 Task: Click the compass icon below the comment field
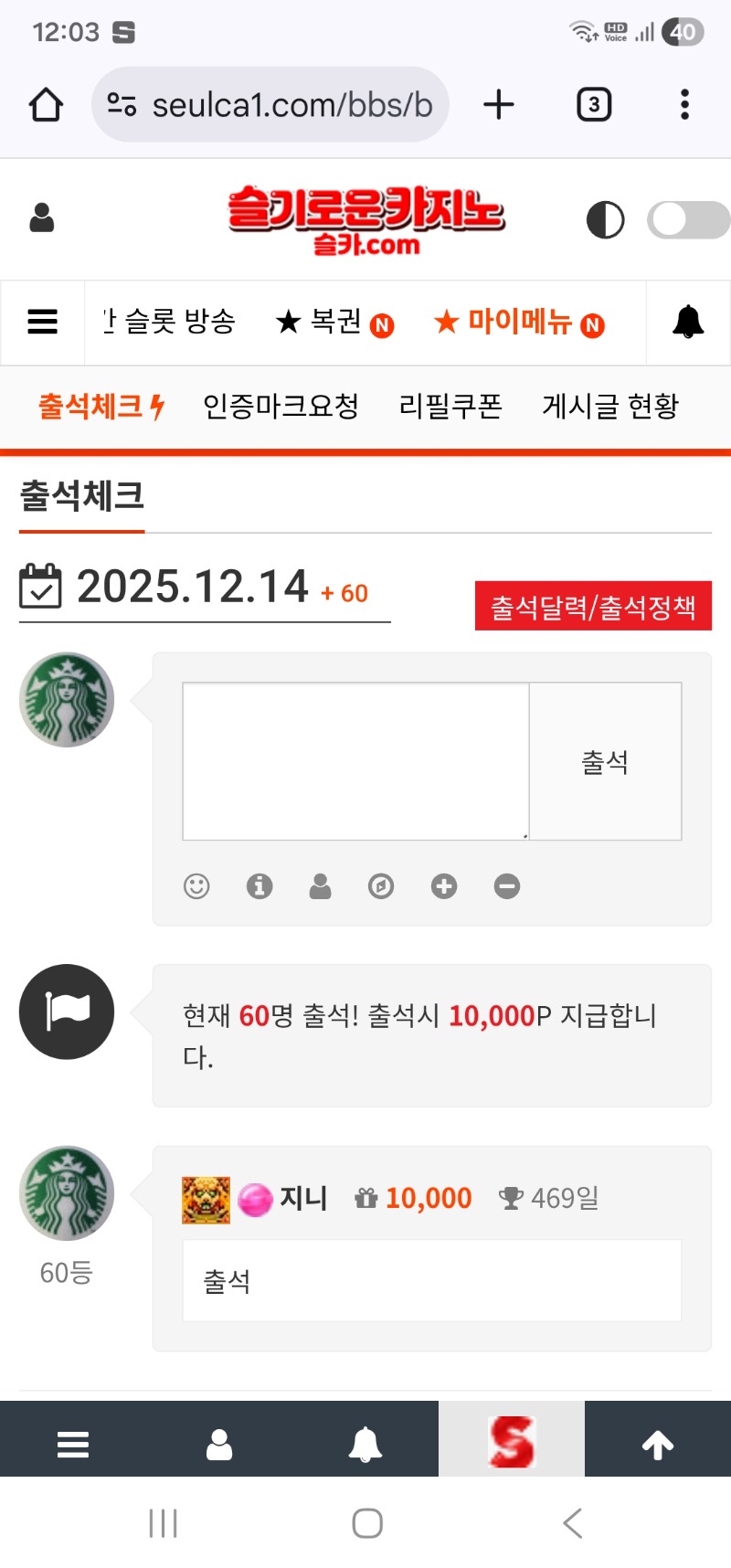(x=381, y=885)
